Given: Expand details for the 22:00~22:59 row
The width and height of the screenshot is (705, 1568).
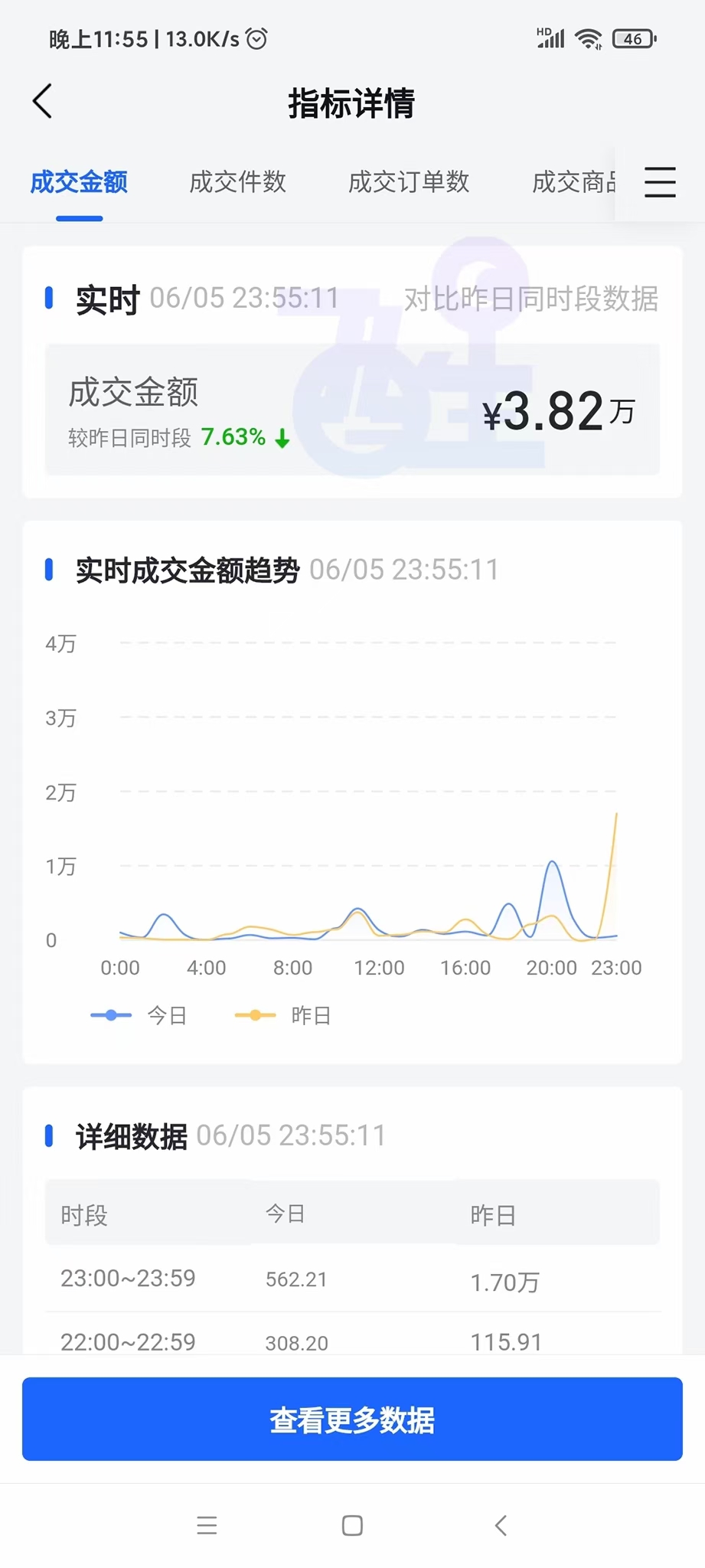Looking at the screenshot, I should click(x=352, y=1341).
